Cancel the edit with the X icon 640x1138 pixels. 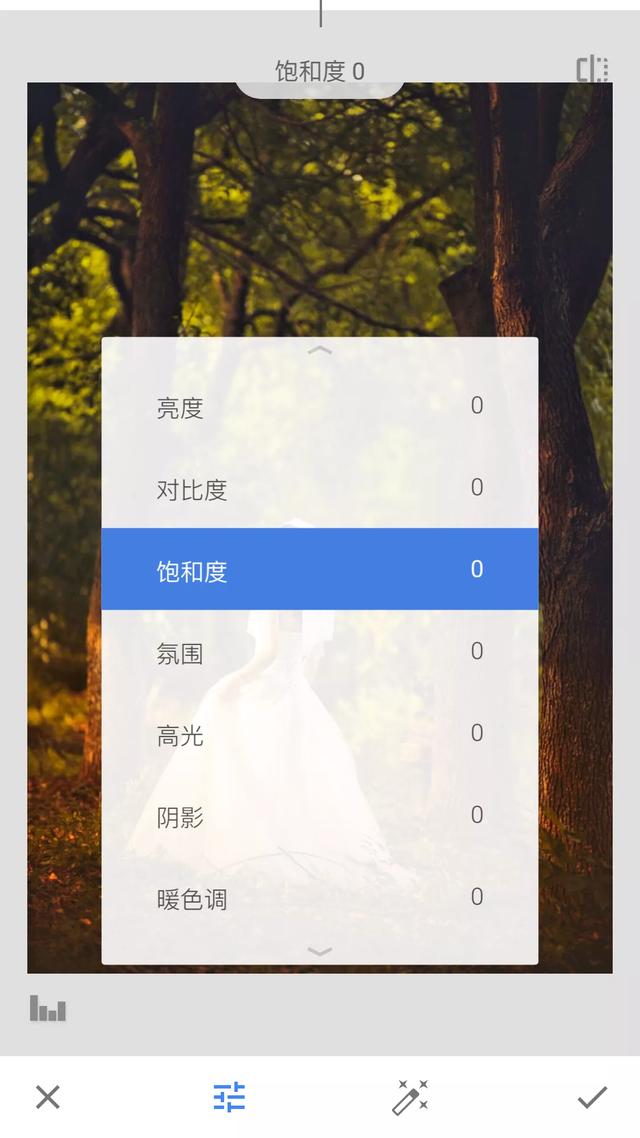click(x=48, y=1097)
